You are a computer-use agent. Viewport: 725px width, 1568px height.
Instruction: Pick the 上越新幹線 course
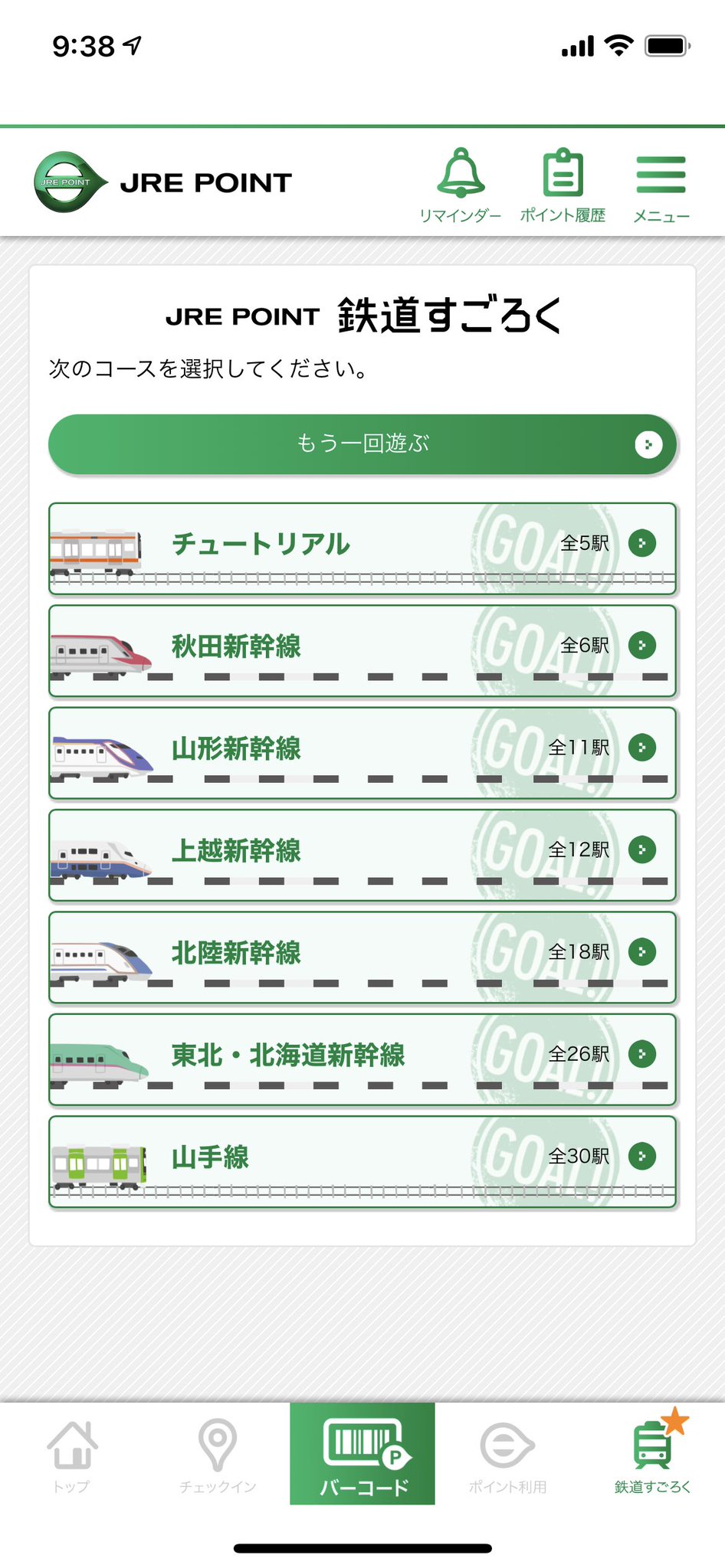pos(362,855)
